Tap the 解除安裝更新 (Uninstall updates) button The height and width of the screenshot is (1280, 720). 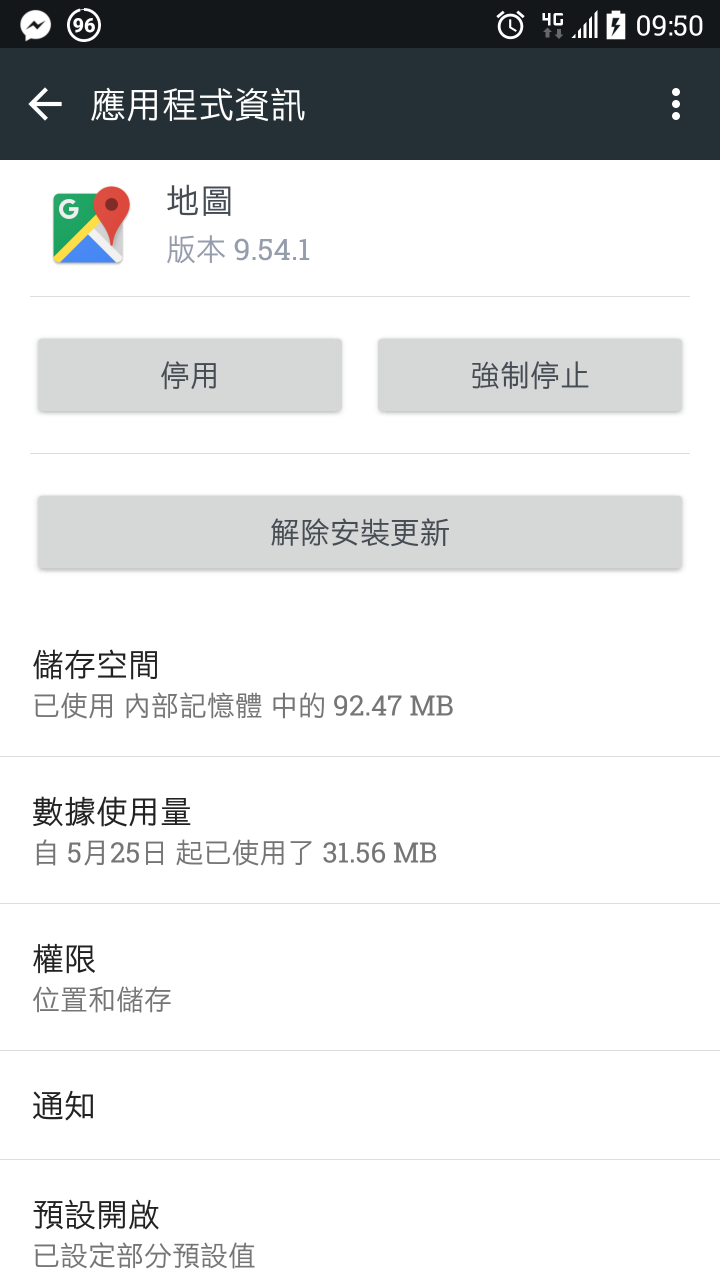click(360, 532)
